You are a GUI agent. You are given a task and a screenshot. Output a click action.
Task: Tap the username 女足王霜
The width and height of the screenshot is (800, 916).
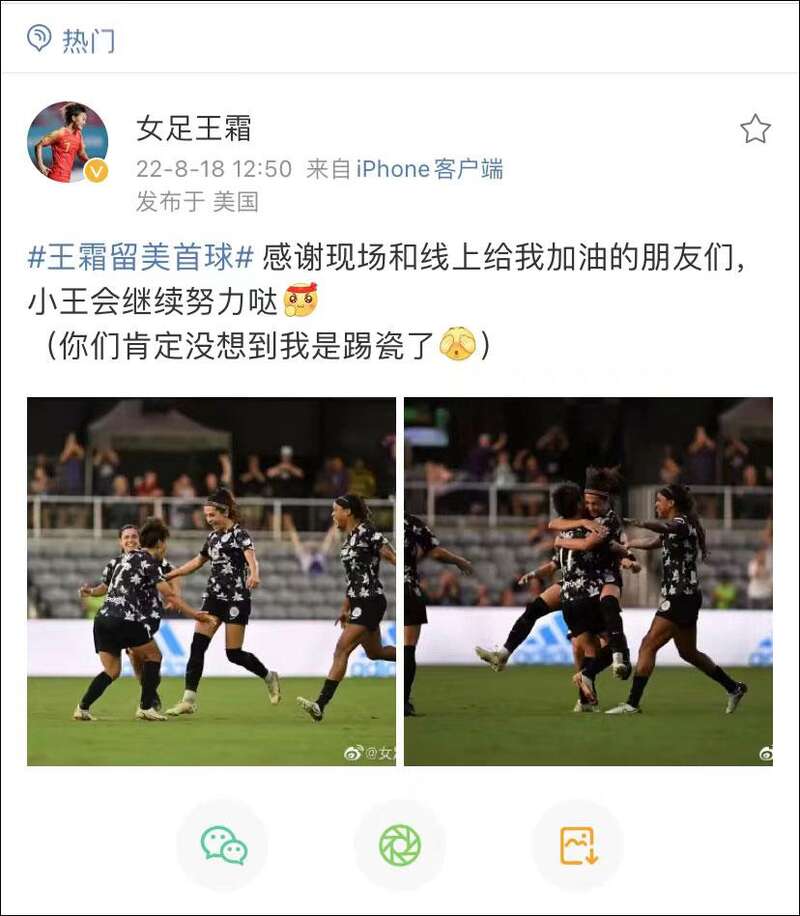click(194, 128)
